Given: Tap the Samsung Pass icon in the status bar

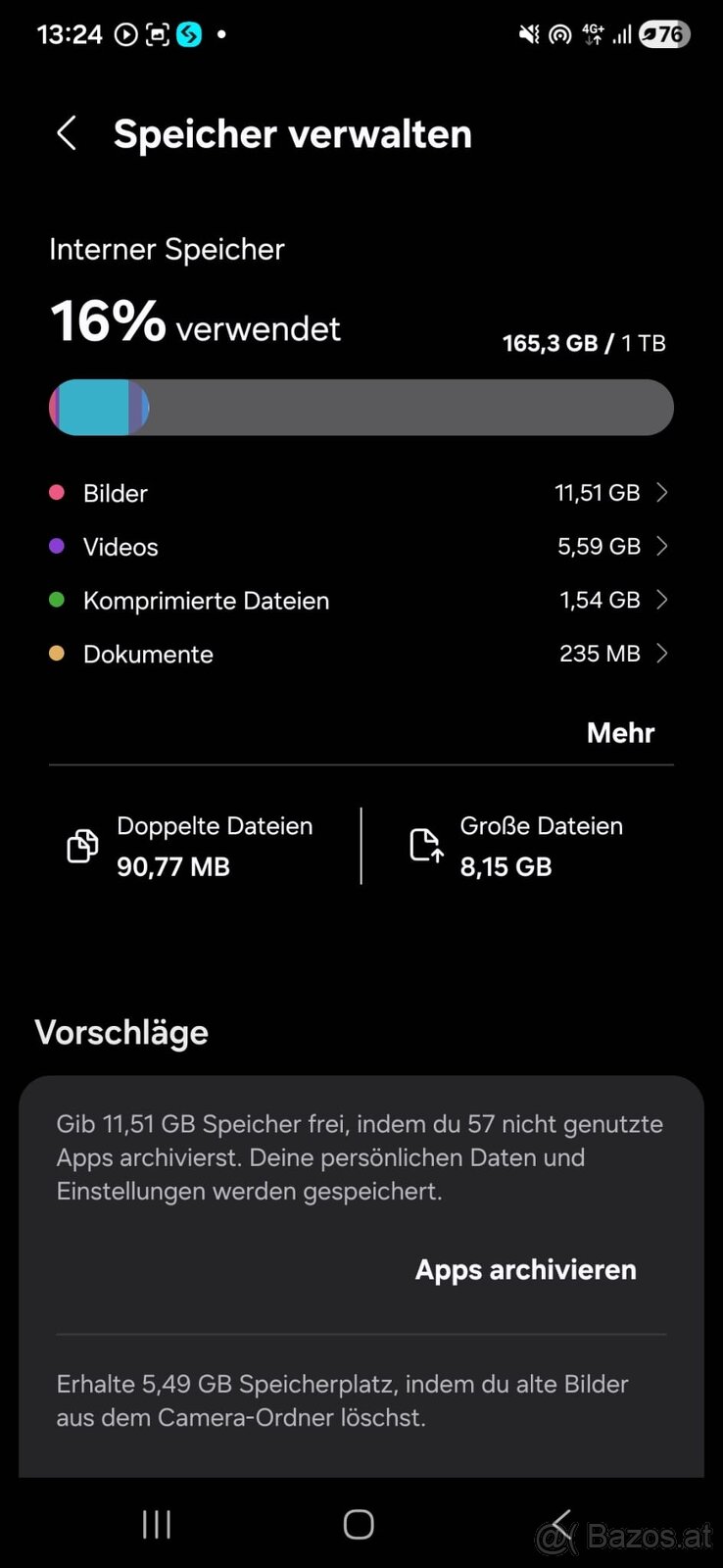Looking at the screenshot, I should pos(188,34).
